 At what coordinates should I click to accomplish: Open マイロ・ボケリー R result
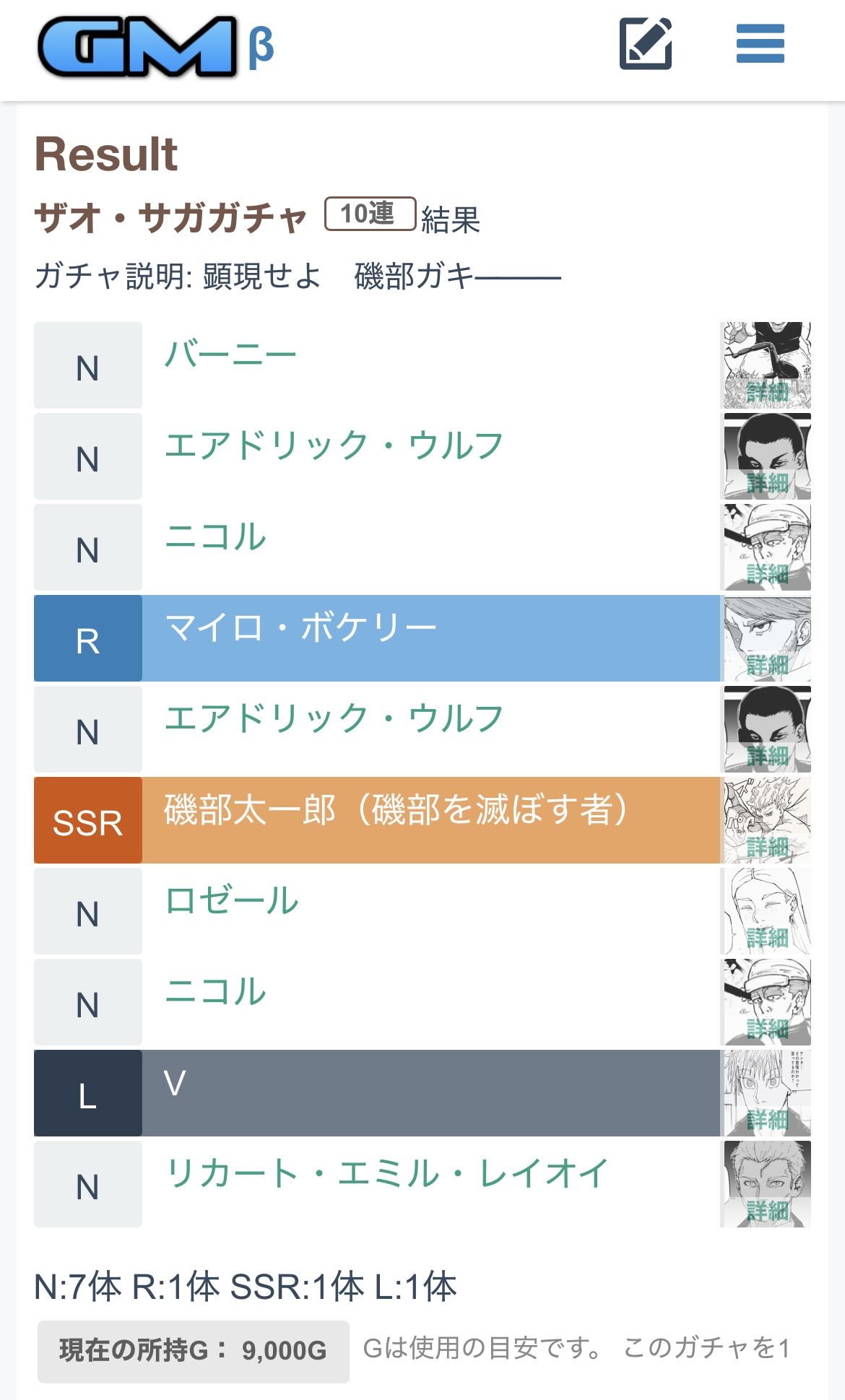tap(300, 628)
